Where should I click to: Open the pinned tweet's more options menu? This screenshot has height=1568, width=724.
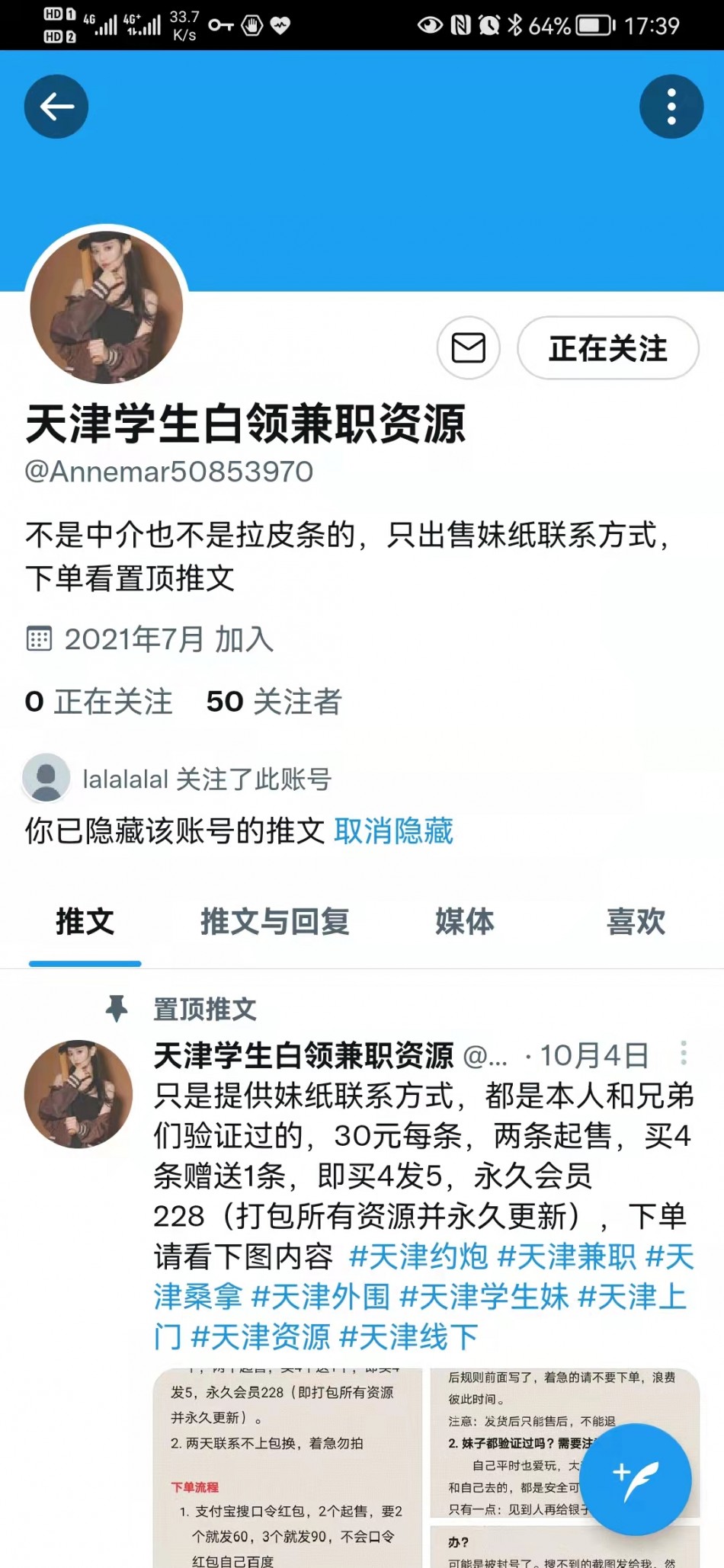tap(683, 1054)
